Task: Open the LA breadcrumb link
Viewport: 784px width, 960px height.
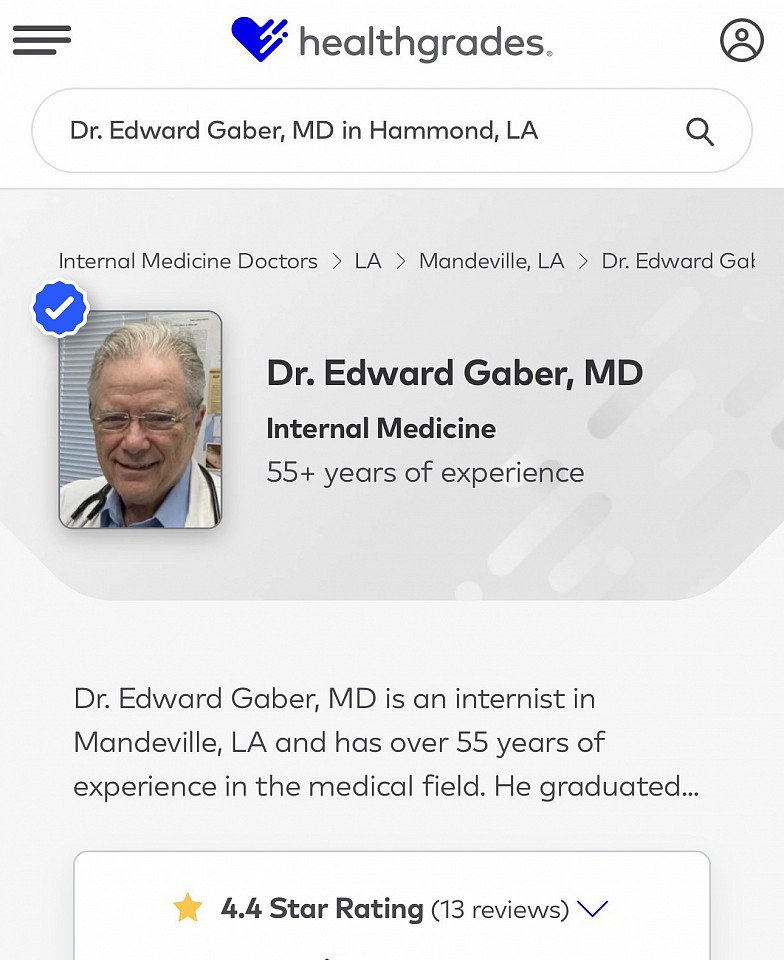Action: click(368, 261)
